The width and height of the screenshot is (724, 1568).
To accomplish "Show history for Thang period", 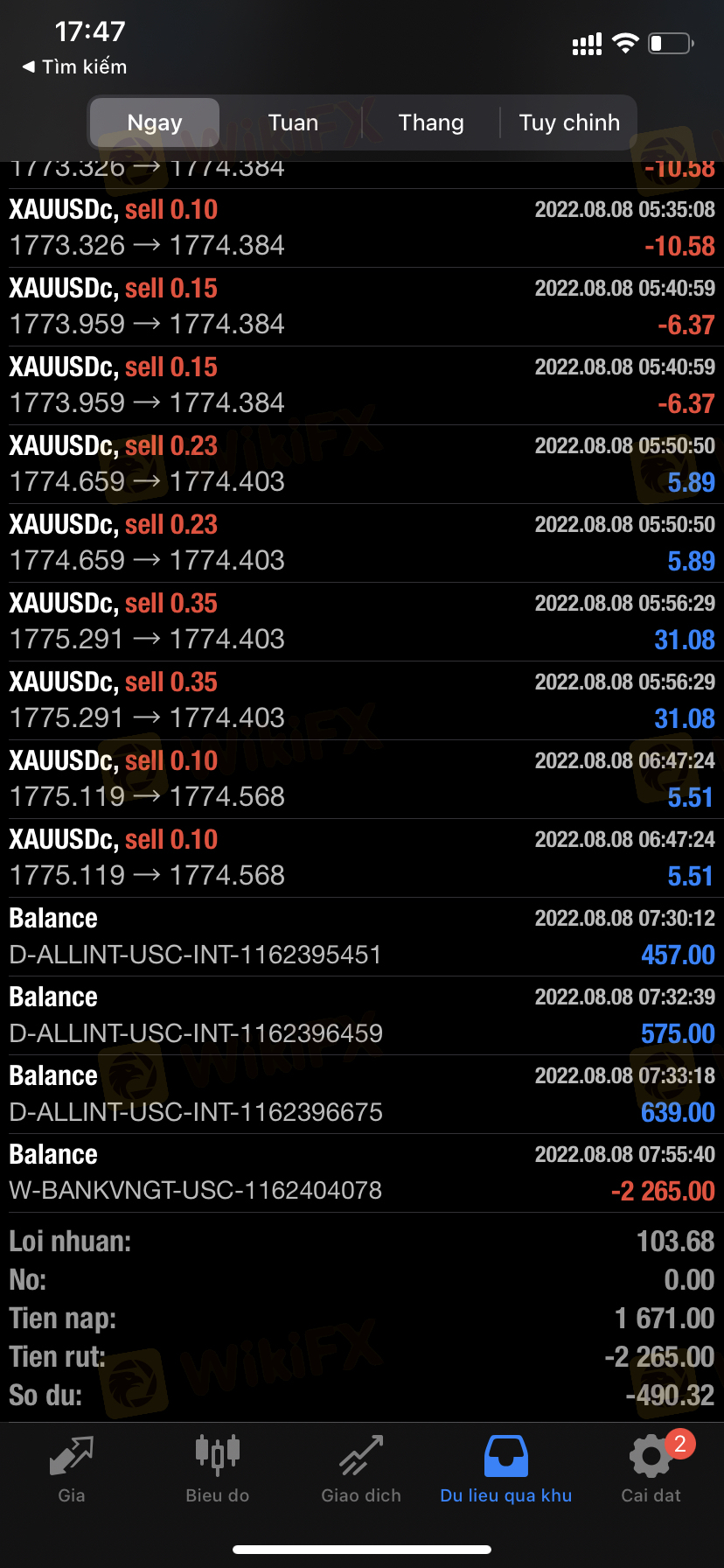I will [431, 122].
